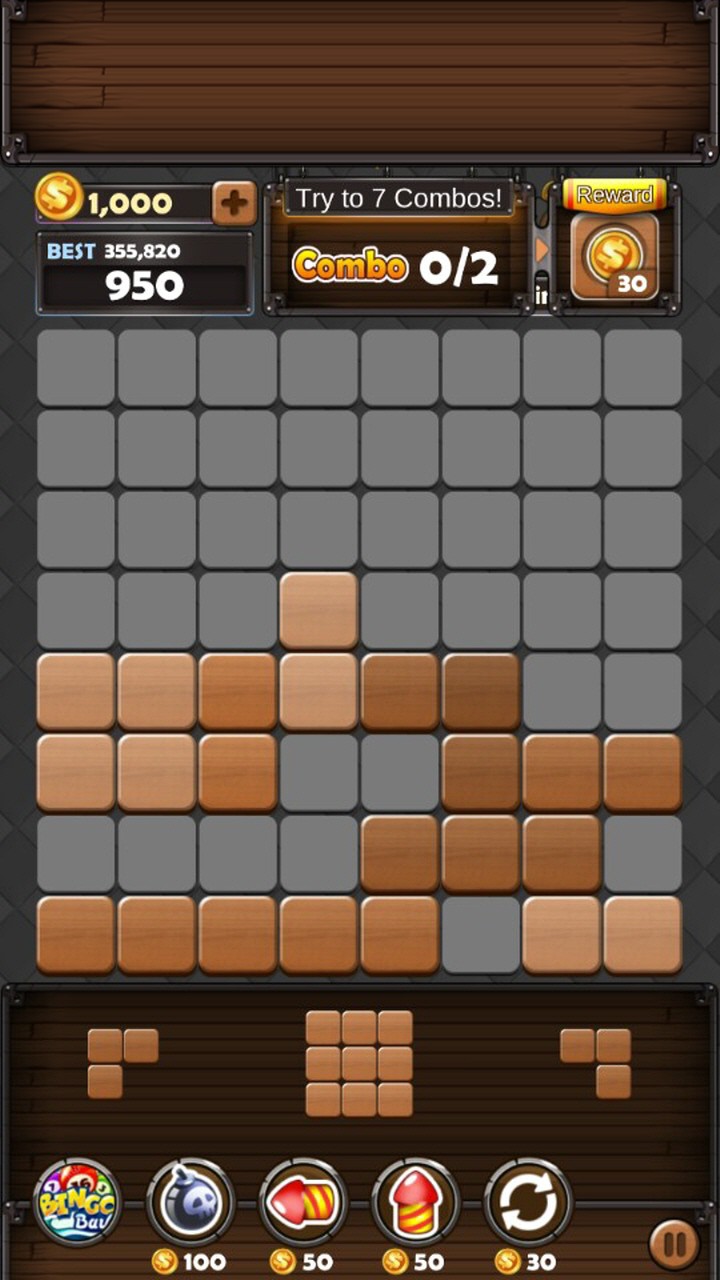Tap the plus button to add coins
720x1280 pixels.
tap(234, 203)
